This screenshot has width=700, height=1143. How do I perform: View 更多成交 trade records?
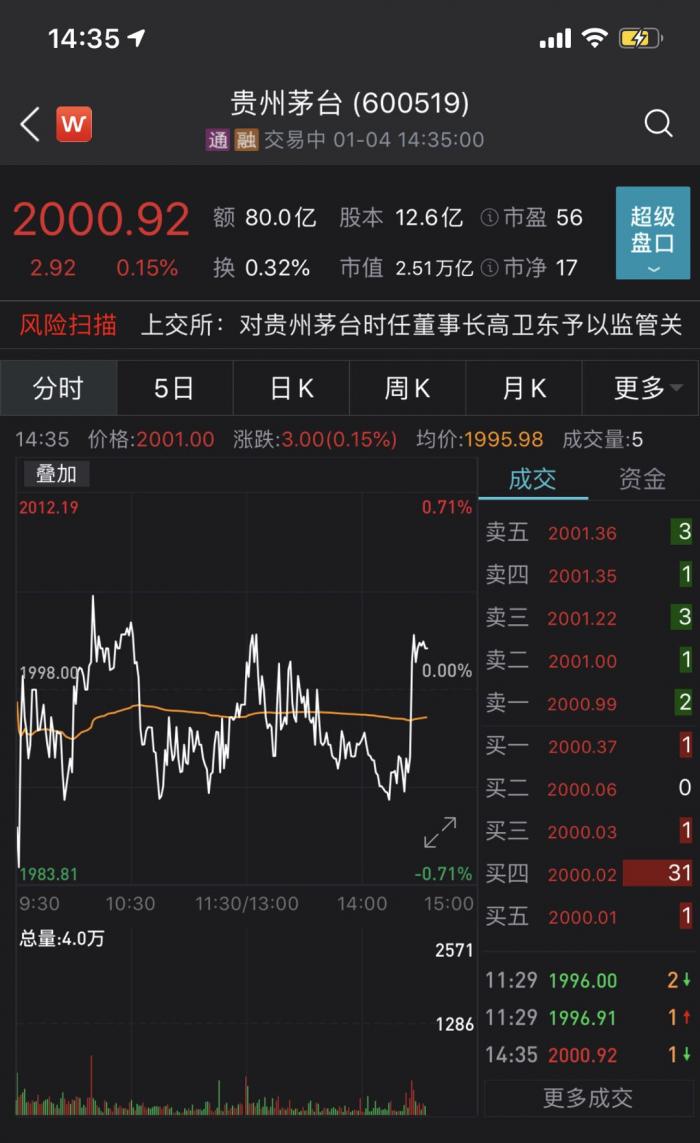point(588,1097)
